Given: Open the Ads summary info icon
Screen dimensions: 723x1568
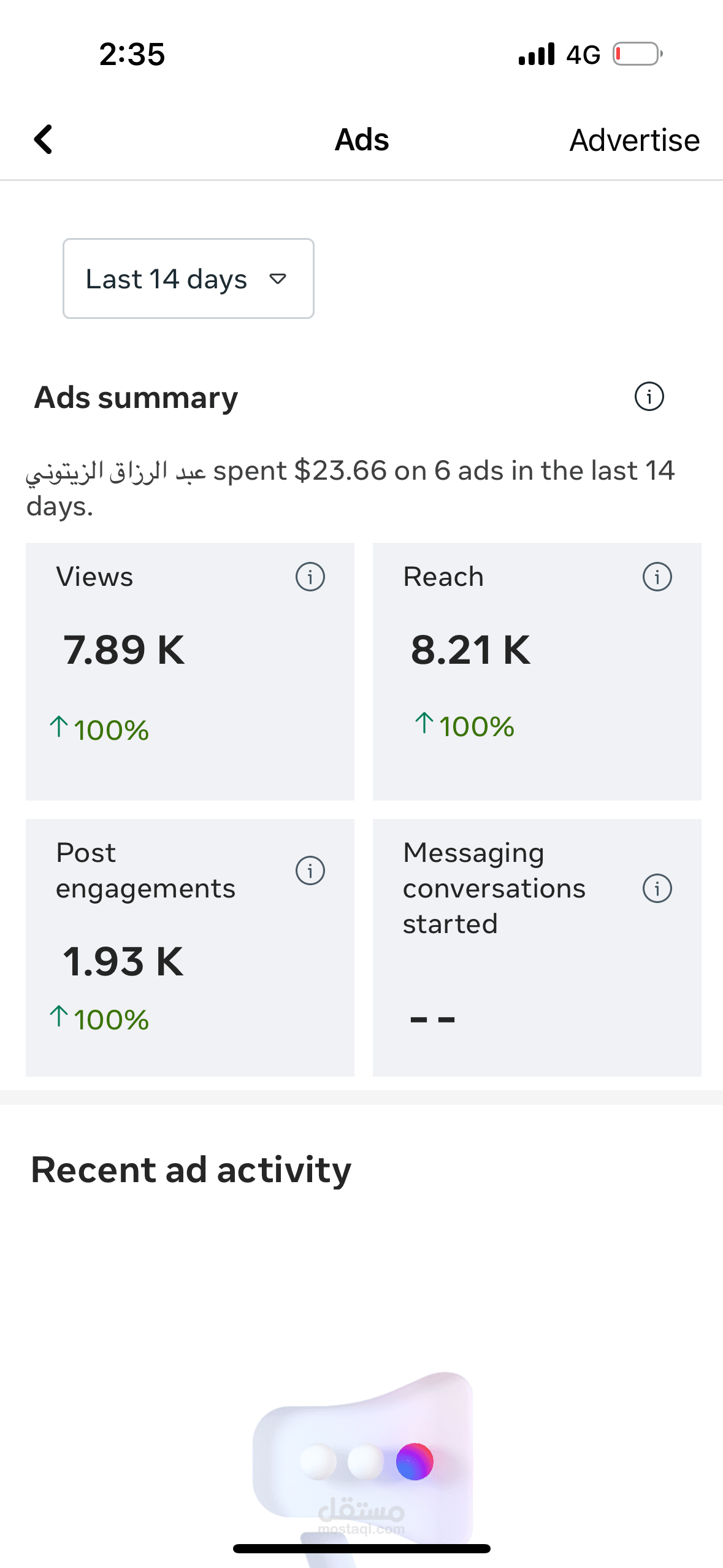Looking at the screenshot, I should 649,396.
